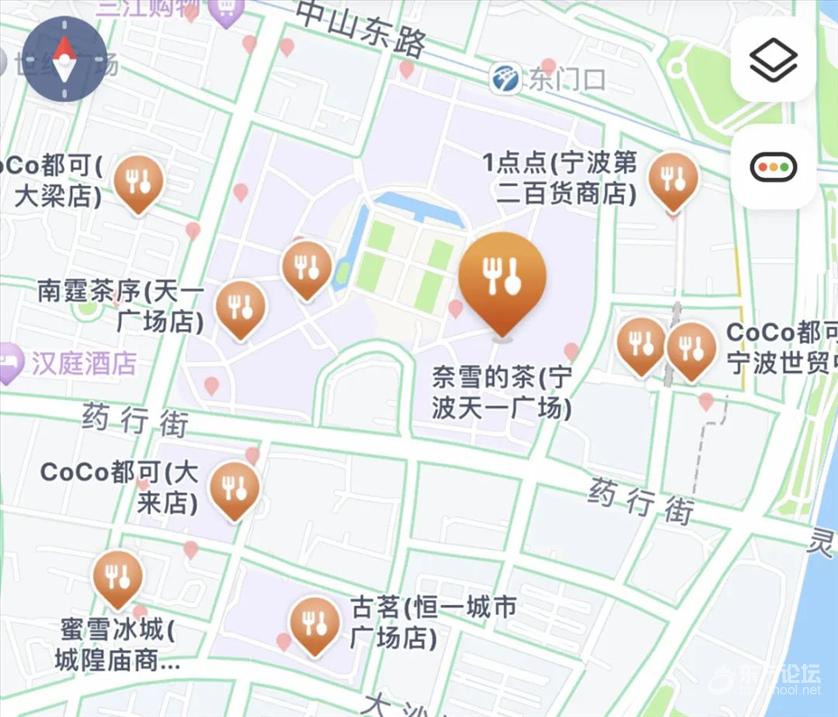Select the 东门口 metro station marker
Viewport: 838px width, 717px height.
(x=505, y=77)
